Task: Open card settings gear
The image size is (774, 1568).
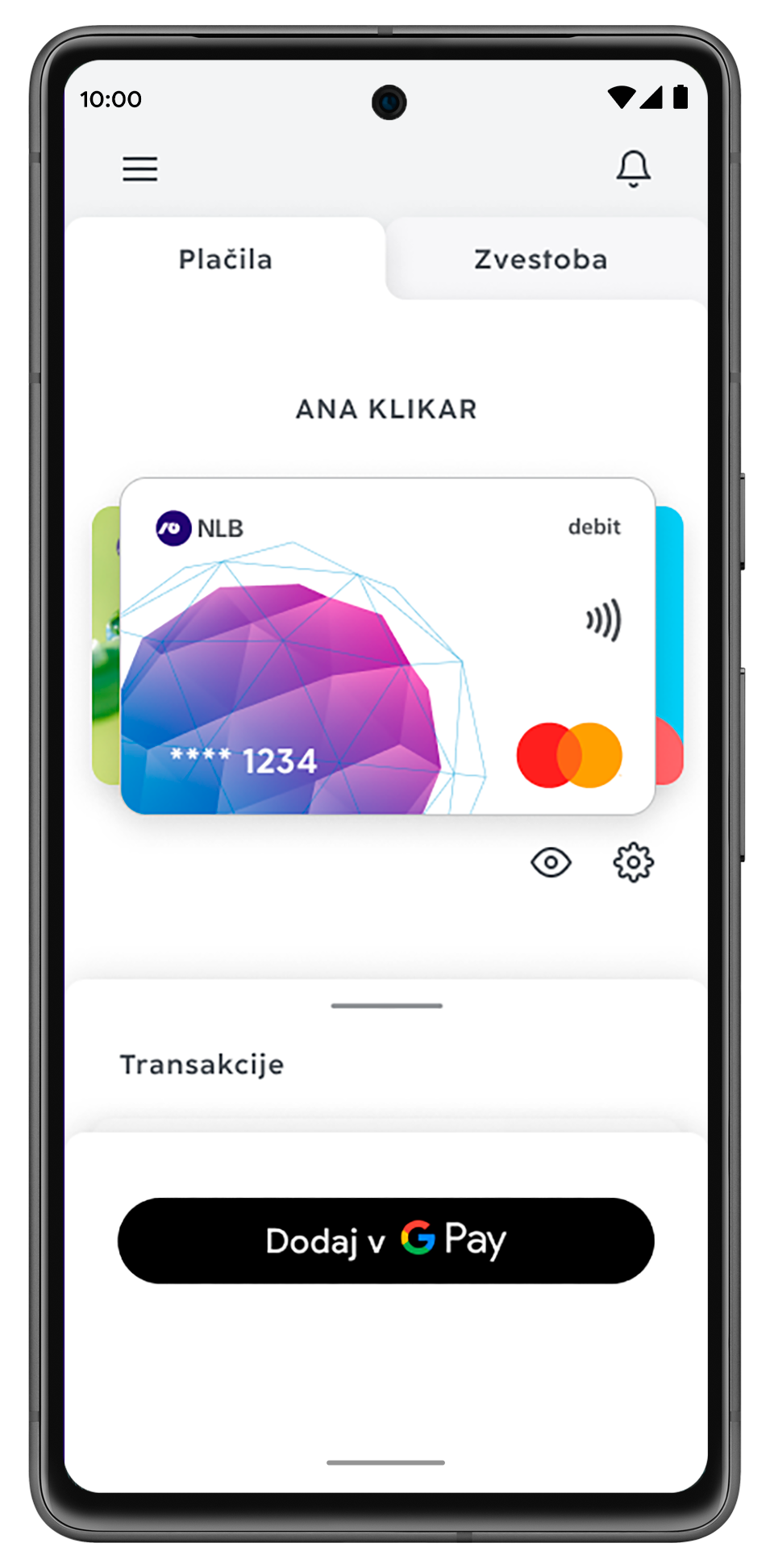Action: point(633,863)
